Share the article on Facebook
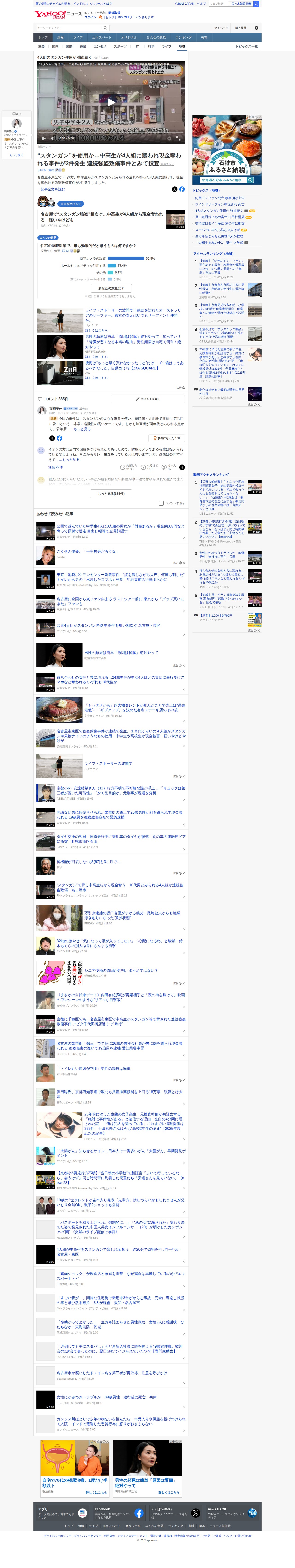 pos(182,189)
